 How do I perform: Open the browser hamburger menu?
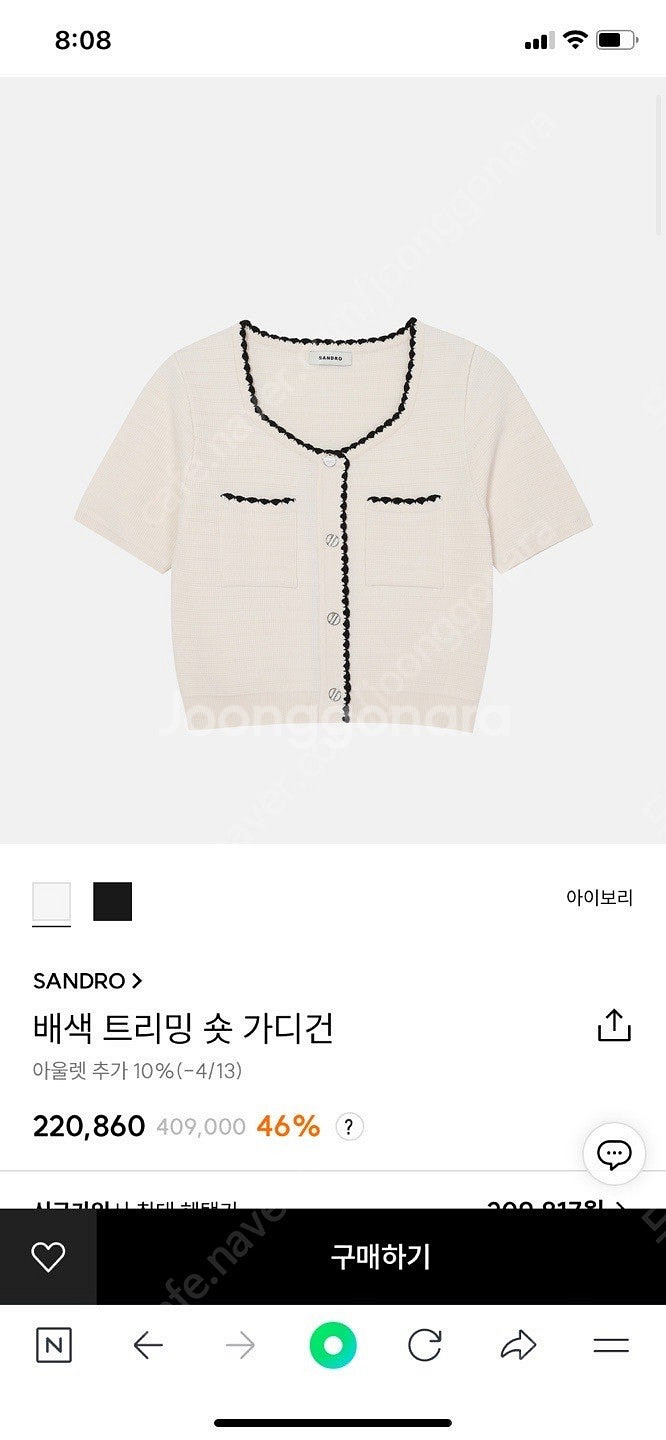pyautogui.click(x=611, y=1345)
